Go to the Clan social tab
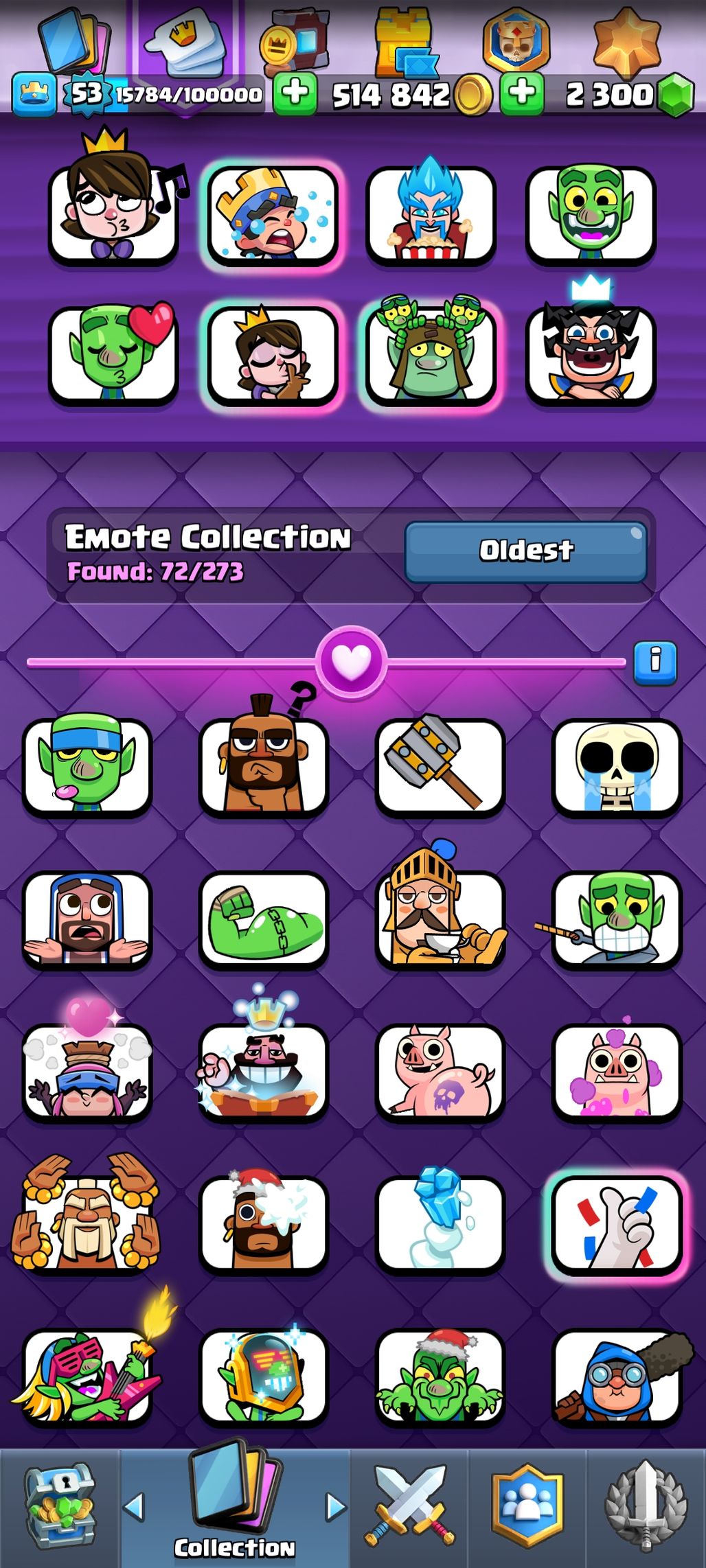The width and height of the screenshot is (706, 1568). [527, 1505]
